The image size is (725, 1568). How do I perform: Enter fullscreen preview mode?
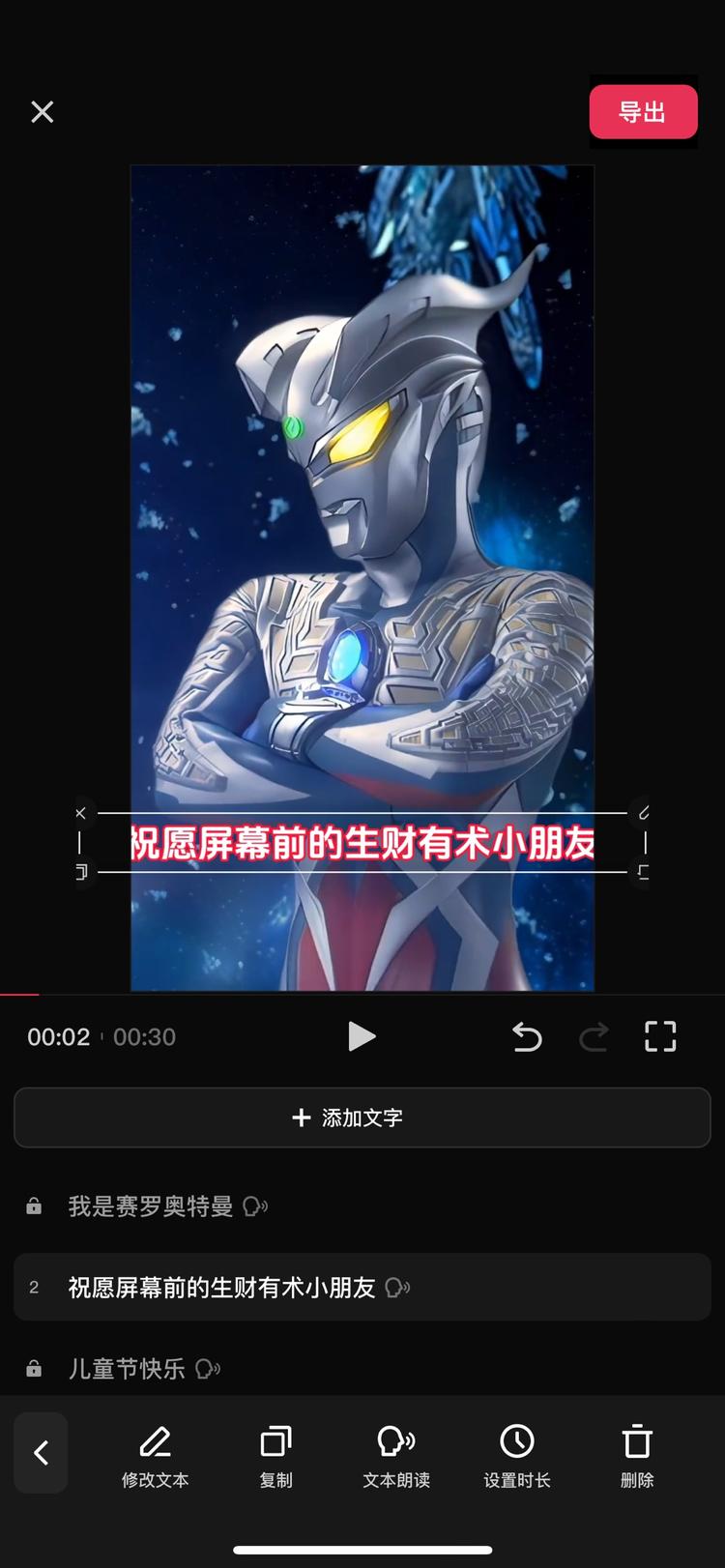pyautogui.click(x=660, y=1035)
